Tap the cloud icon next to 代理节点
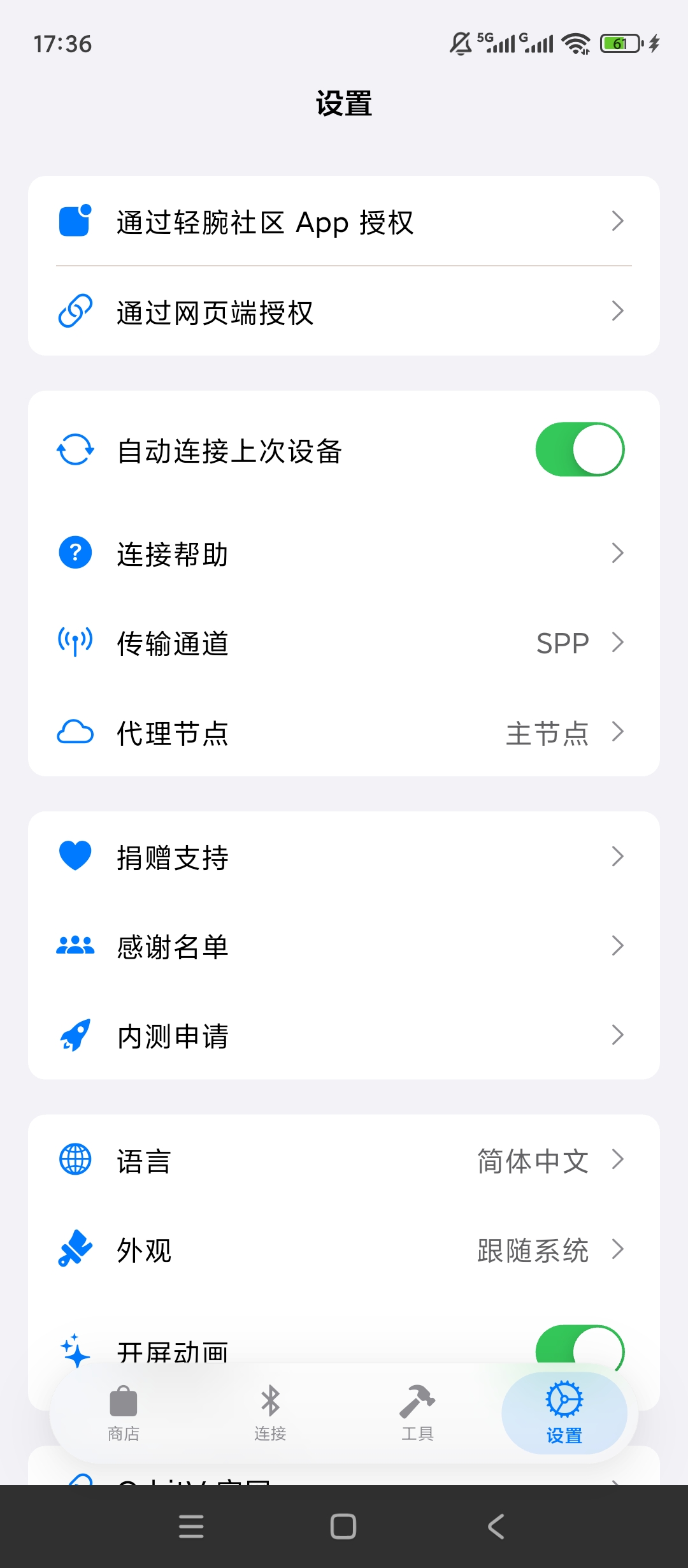 click(75, 733)
